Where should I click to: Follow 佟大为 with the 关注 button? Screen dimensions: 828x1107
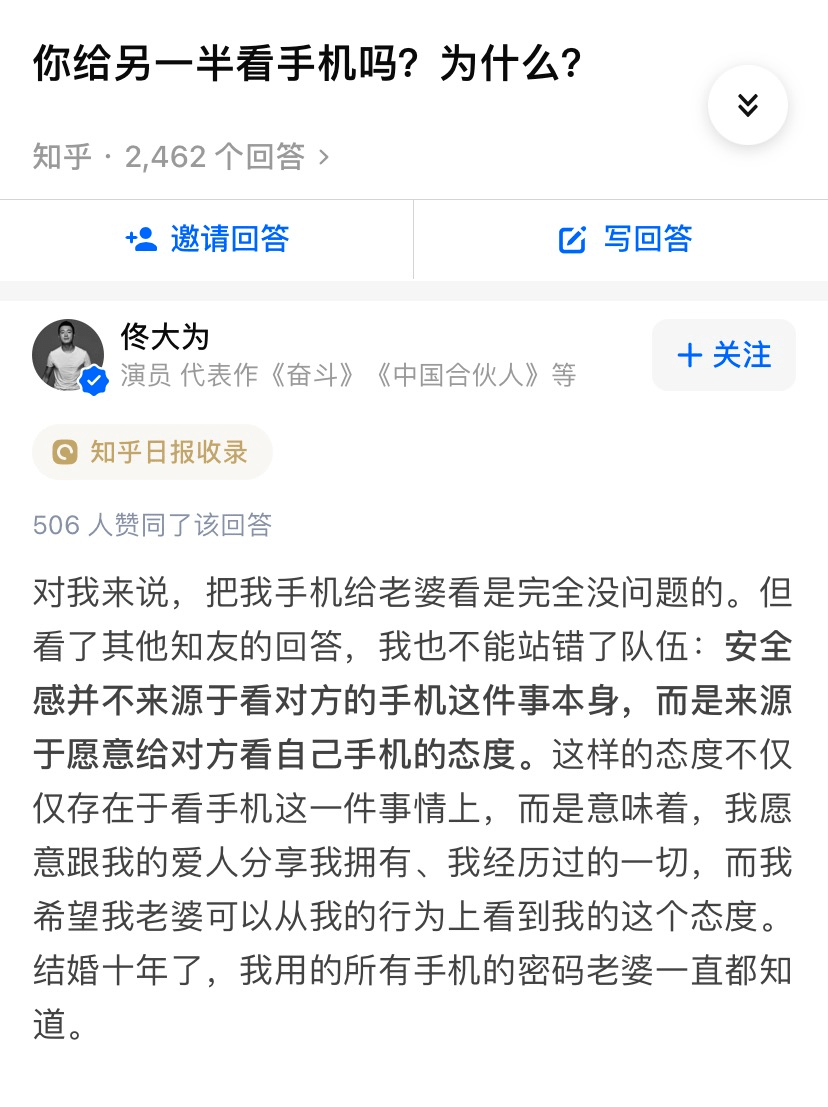(x=724, y=355)
